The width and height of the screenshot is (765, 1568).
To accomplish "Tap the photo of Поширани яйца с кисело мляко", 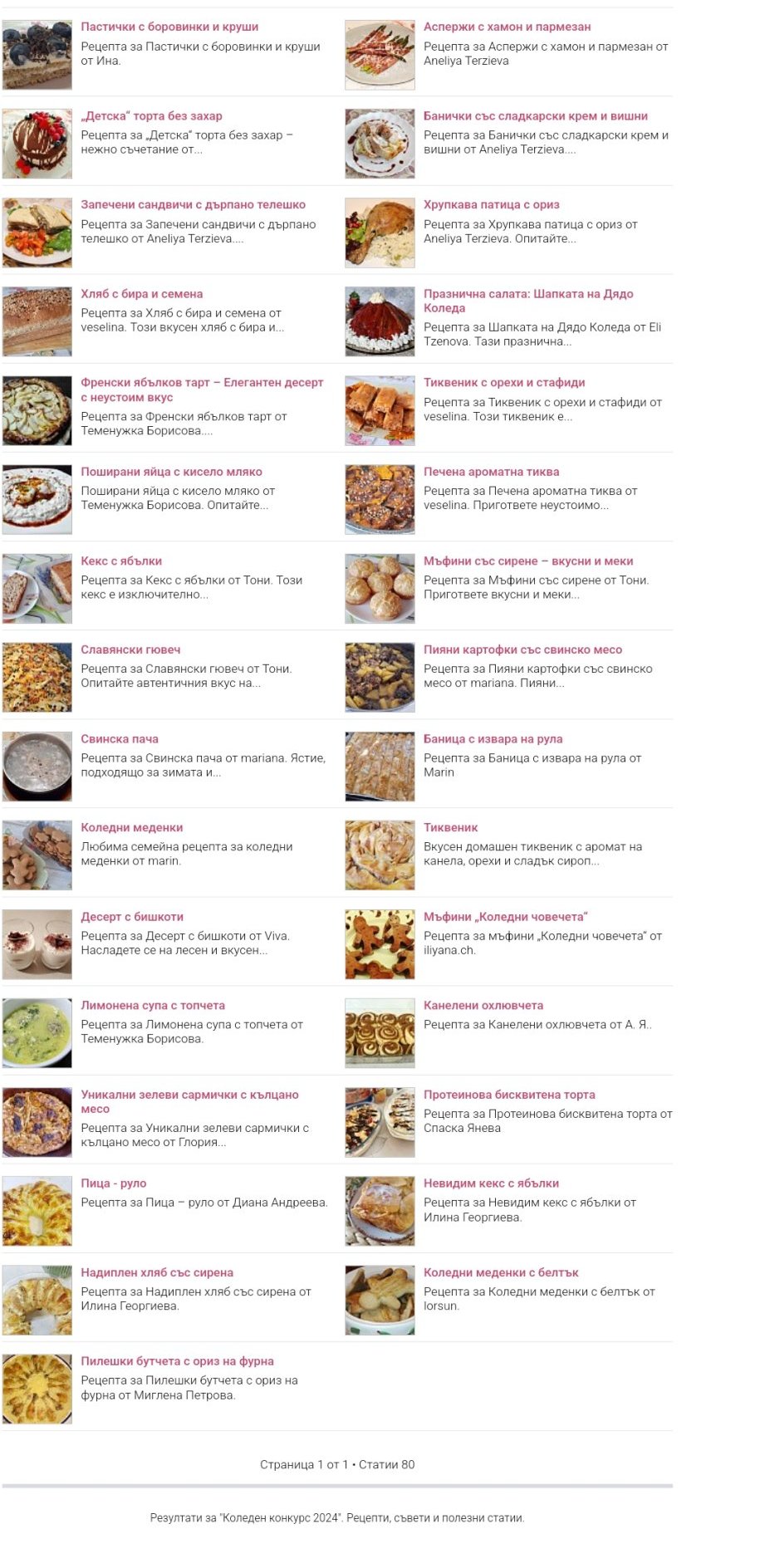I will click(37, 500).
